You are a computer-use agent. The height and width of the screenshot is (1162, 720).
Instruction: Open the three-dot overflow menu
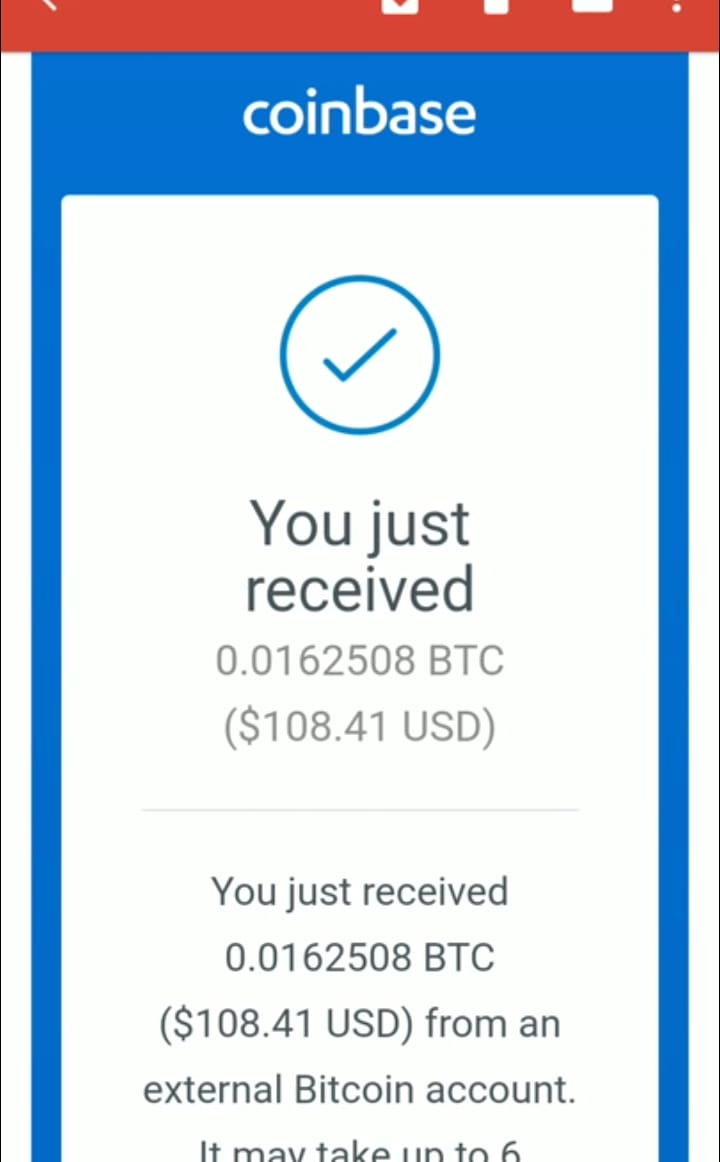(x=676, y=6)
